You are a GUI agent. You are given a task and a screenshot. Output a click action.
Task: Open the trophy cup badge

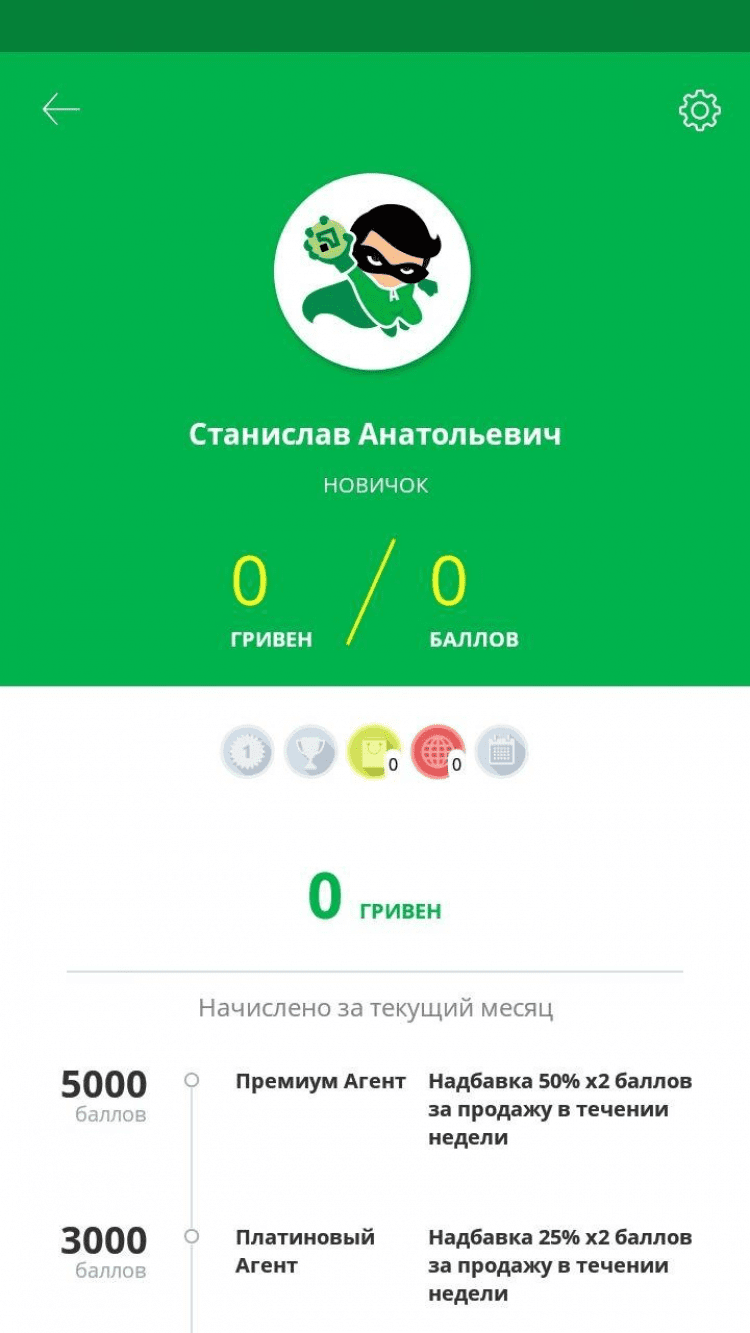[310, 752]
